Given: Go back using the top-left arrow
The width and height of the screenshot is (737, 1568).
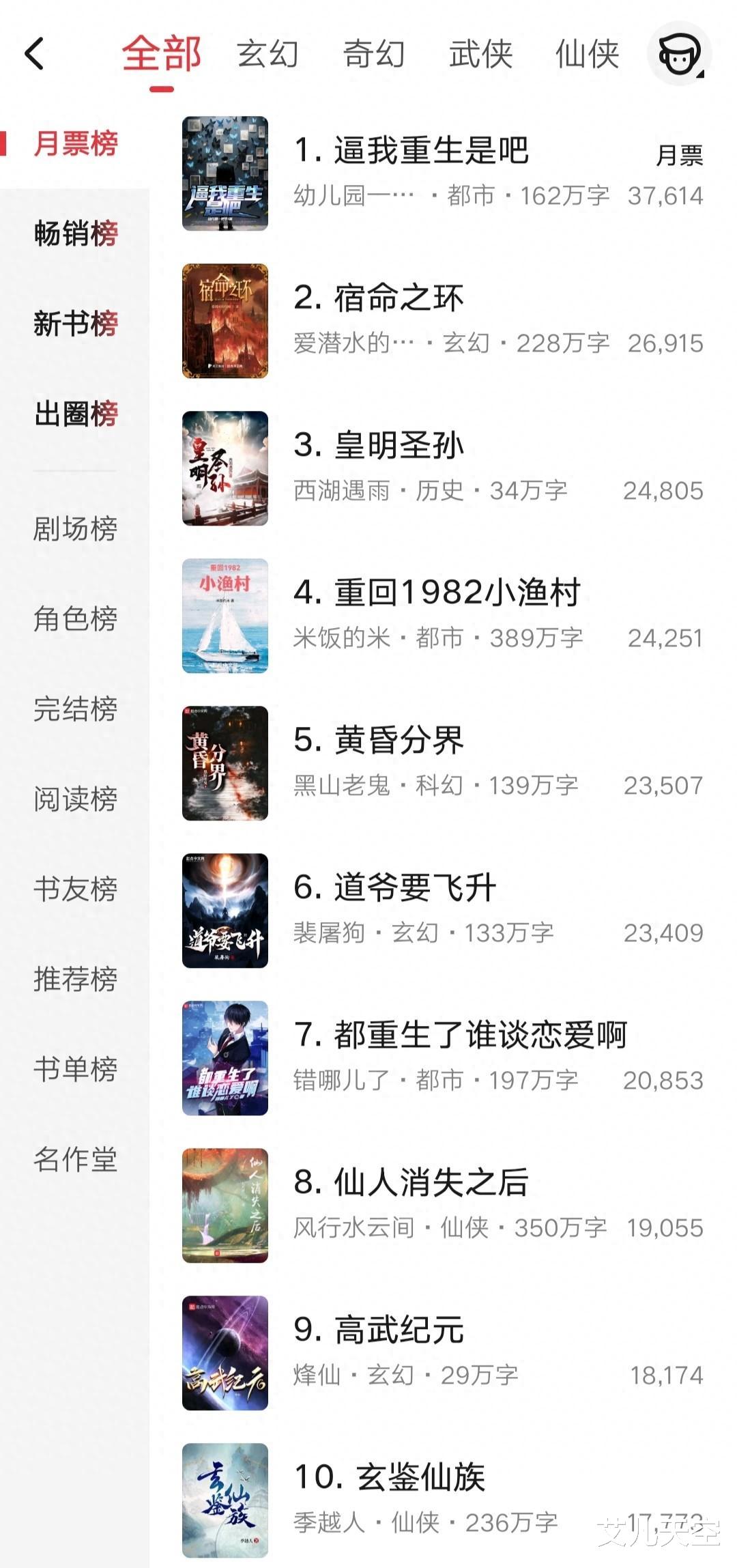Looking at the screenshot, I should pos(34,54).
